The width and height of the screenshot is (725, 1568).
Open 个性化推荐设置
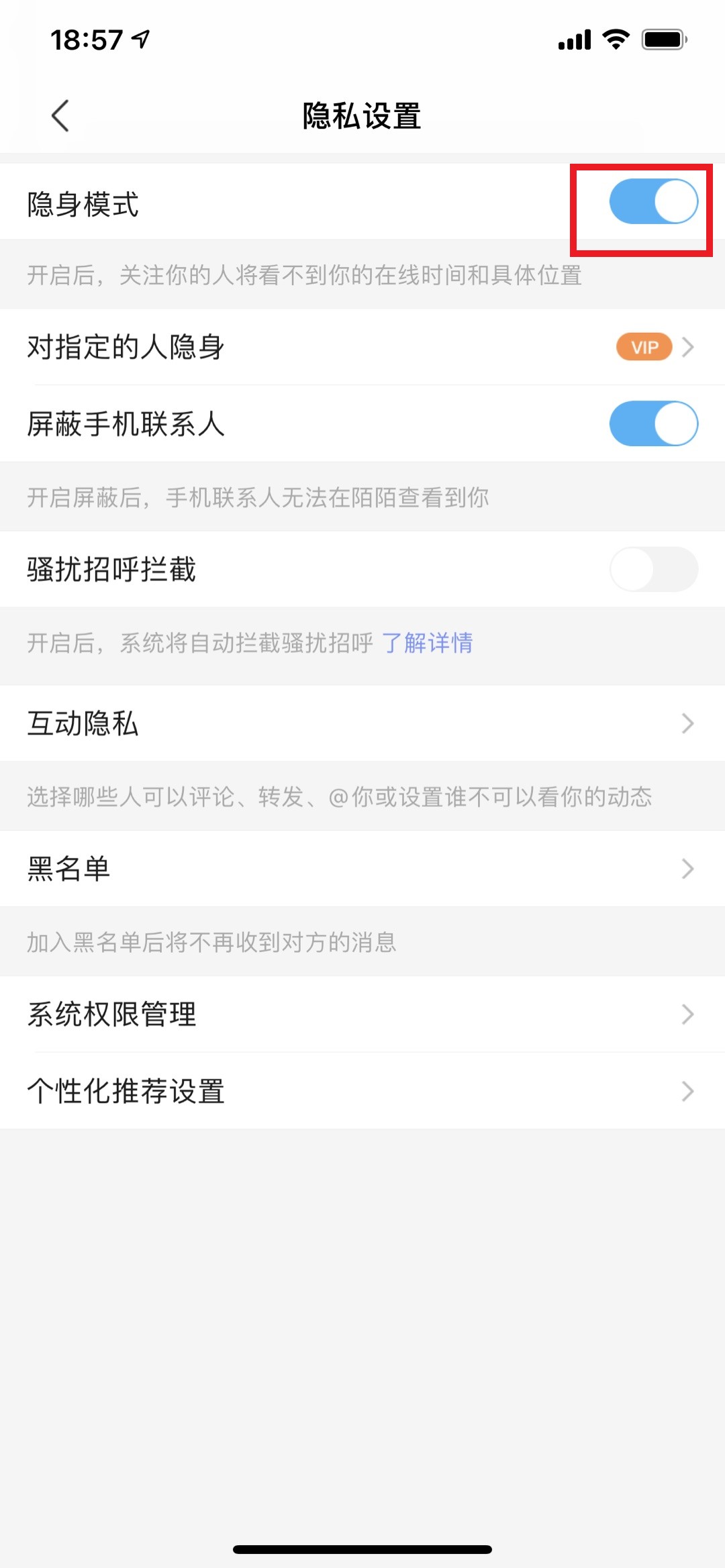click(x=362, y=1091)
